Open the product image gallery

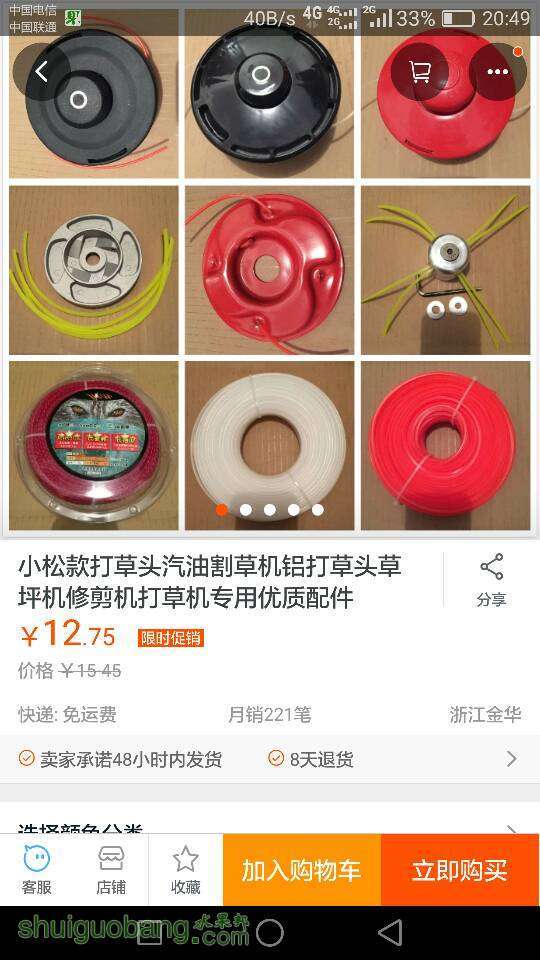point(270,269)
